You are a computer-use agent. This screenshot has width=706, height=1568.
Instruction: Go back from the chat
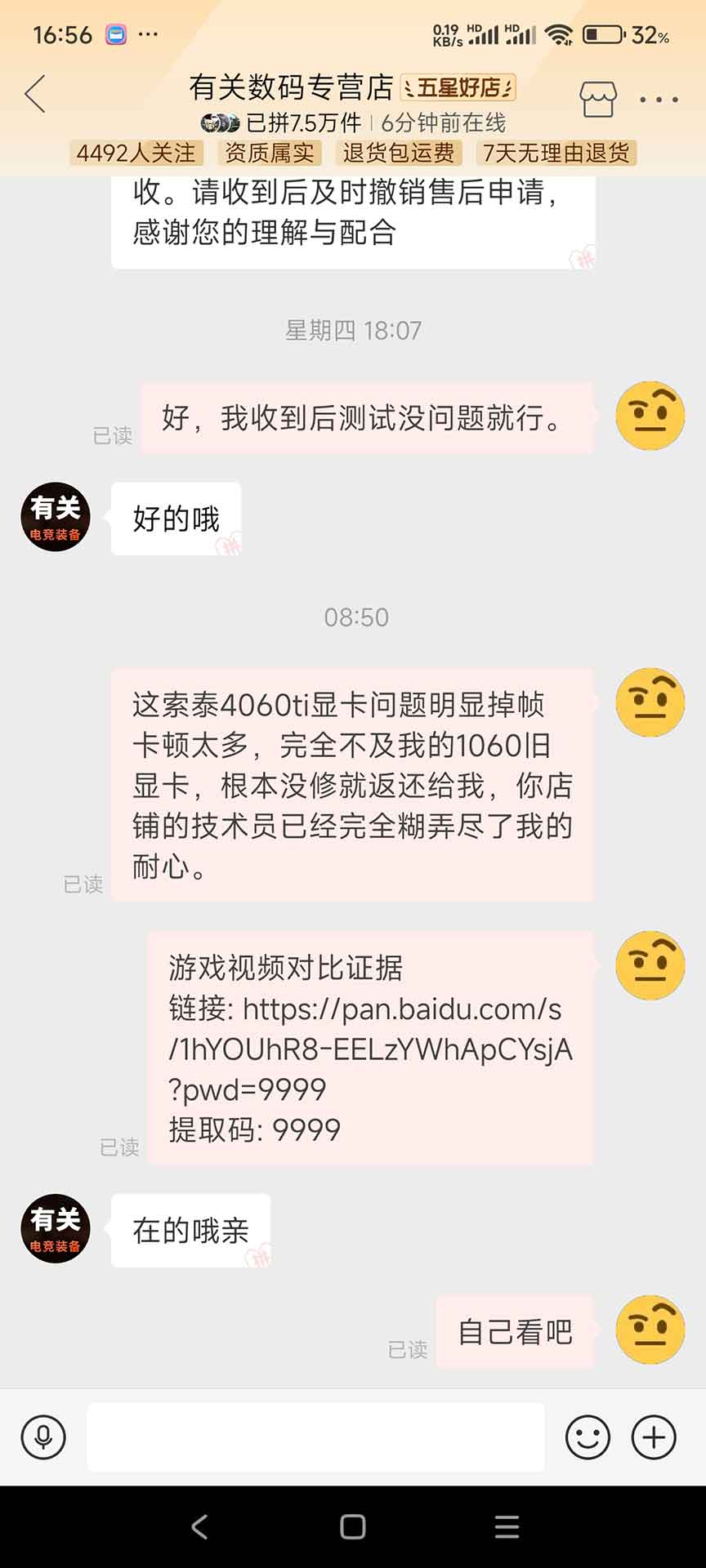[x=36, y=95]
